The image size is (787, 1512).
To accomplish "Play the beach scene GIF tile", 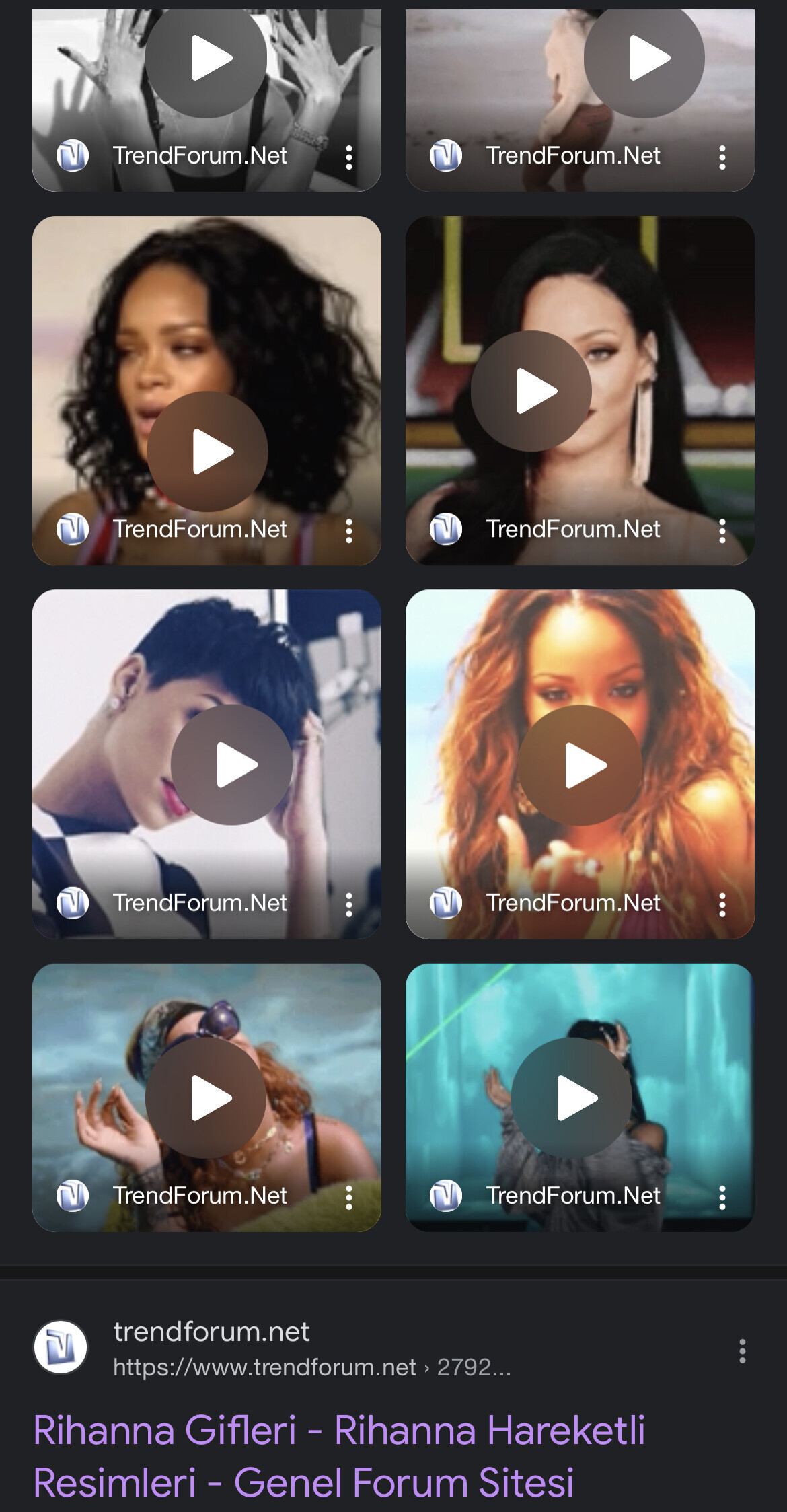I will (x=644, y=59).
